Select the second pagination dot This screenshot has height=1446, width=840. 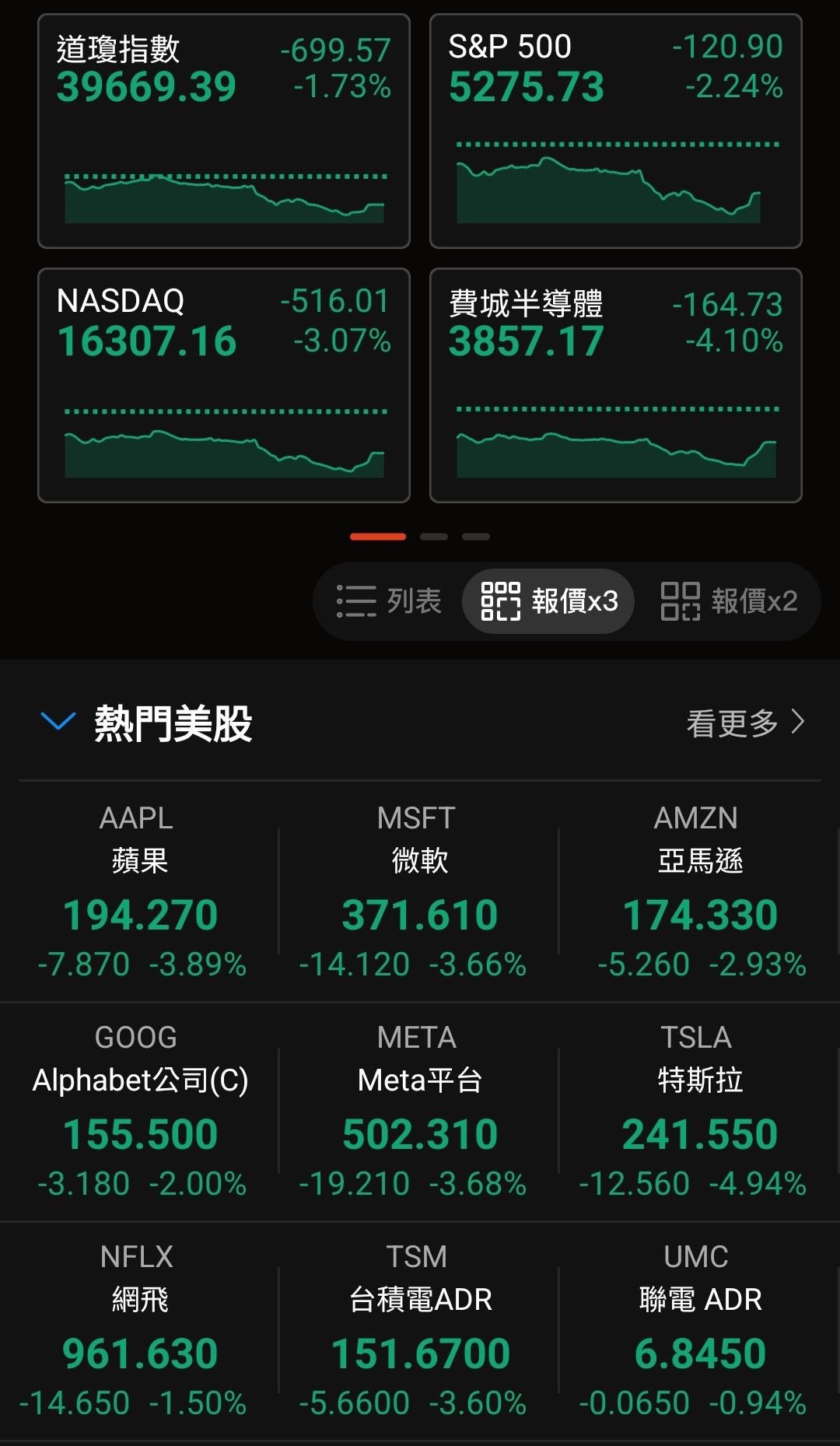[436, 536]
